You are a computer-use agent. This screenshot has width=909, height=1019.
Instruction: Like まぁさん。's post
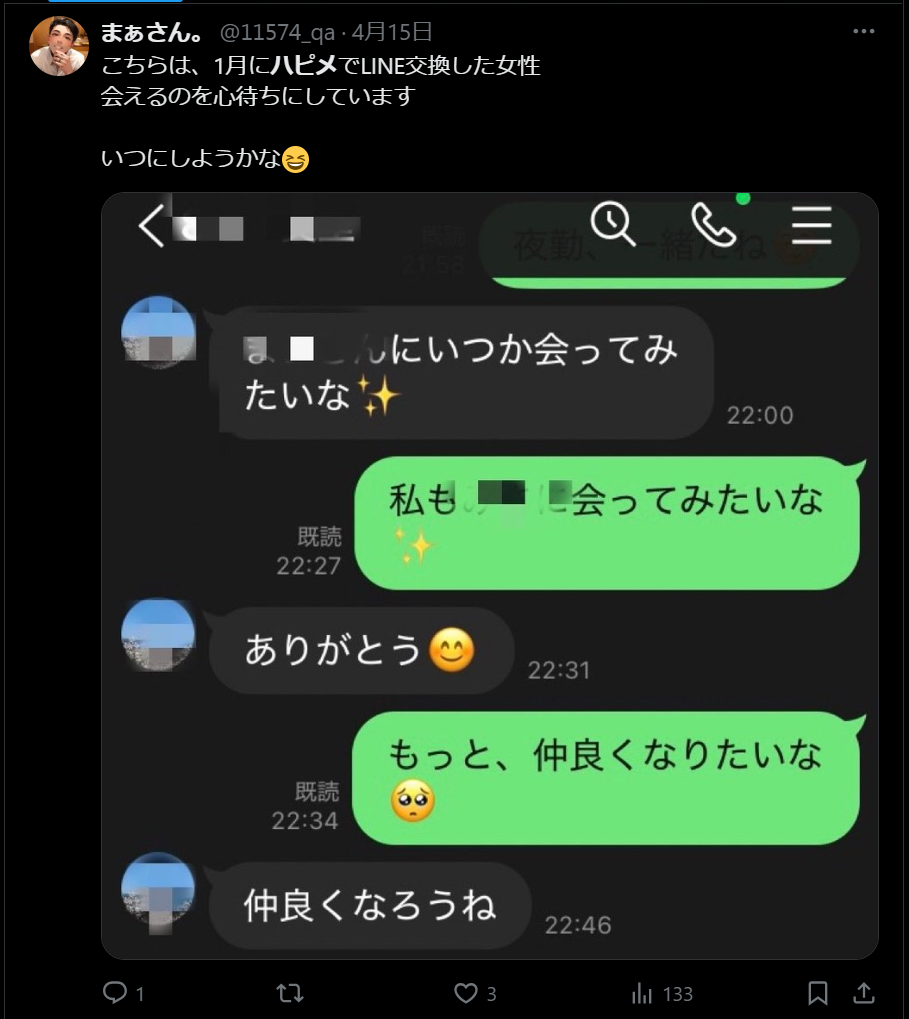click(x=466, y=993)
